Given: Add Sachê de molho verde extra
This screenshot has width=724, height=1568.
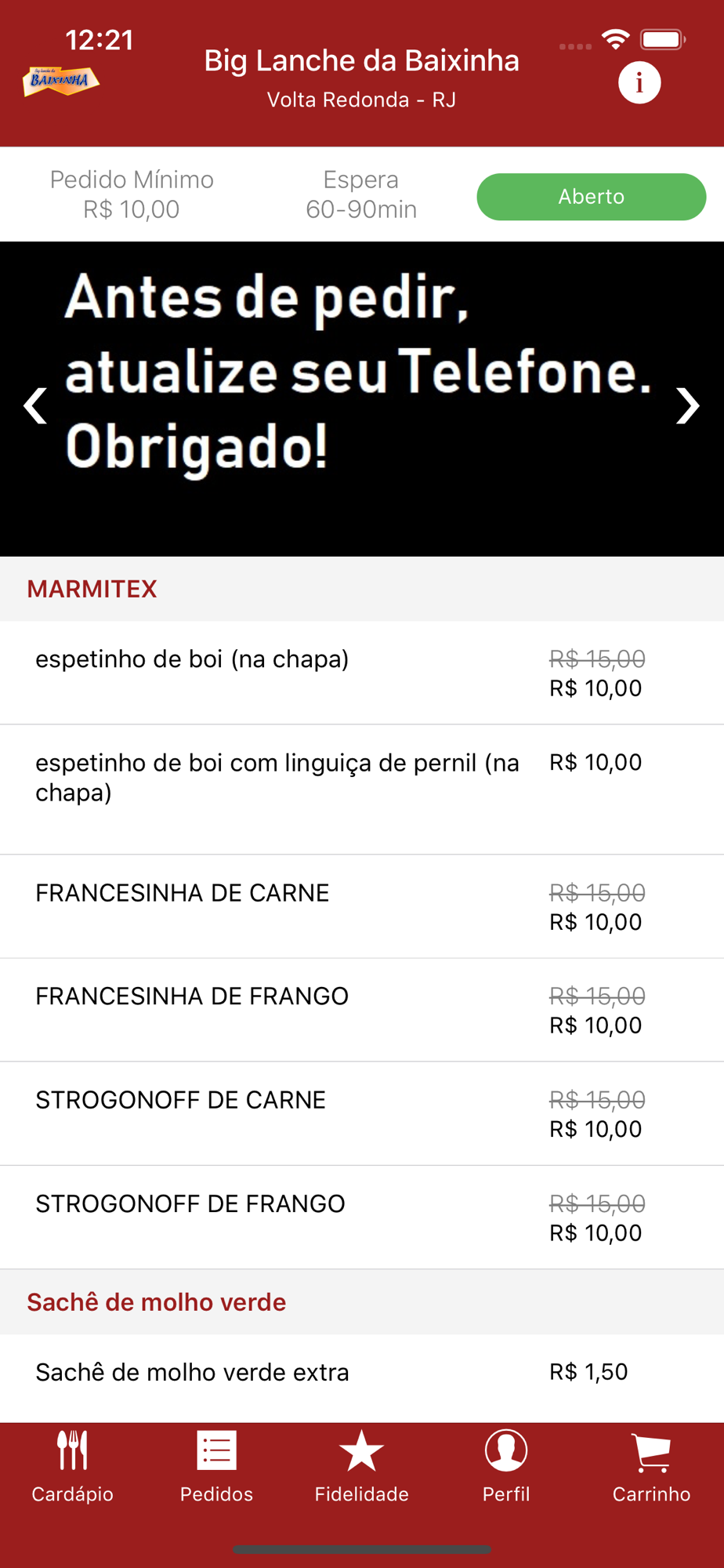Looking at the screenshot, I should (x=362, y=1378).
